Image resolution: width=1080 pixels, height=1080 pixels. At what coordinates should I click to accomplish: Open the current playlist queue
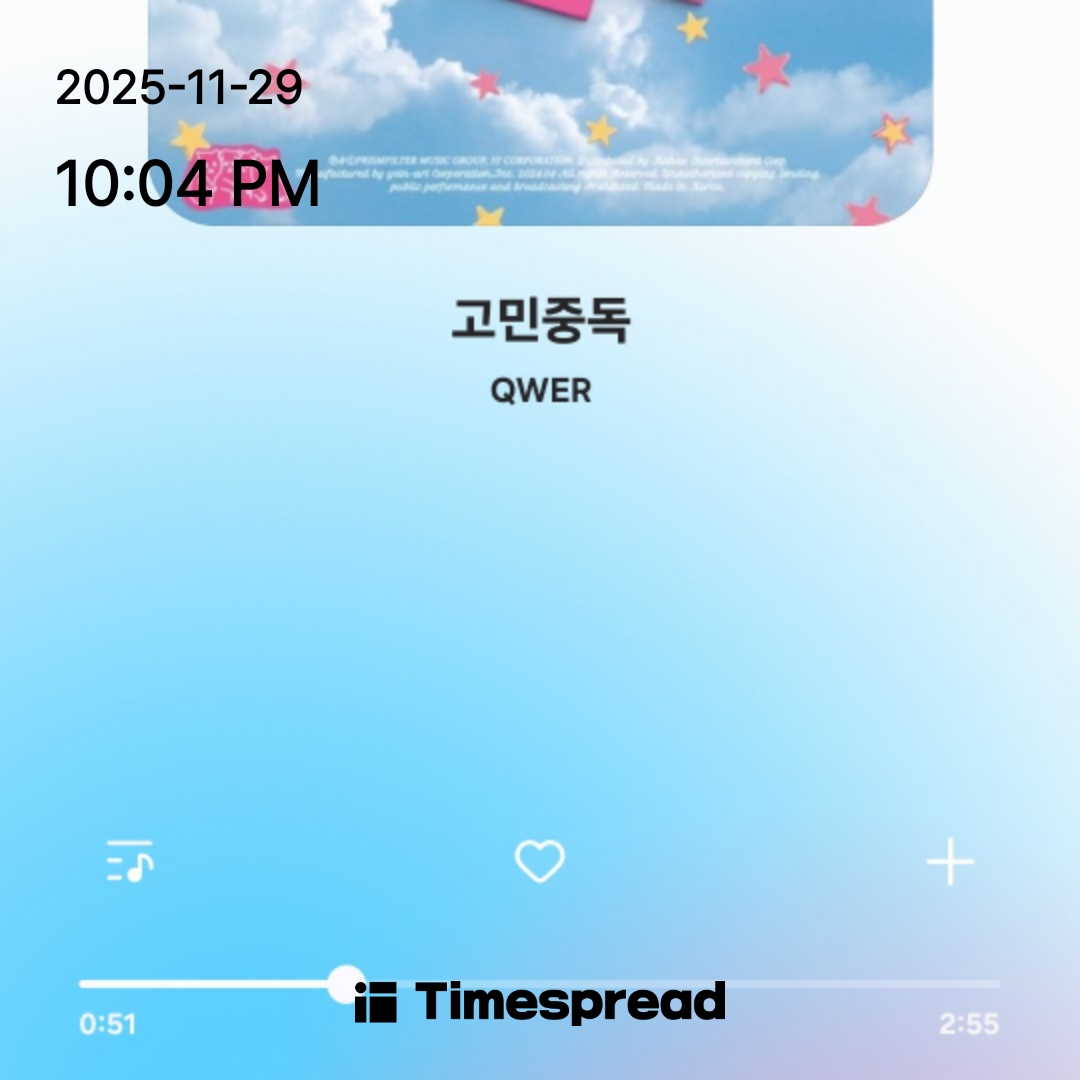(x=130, y=861)
